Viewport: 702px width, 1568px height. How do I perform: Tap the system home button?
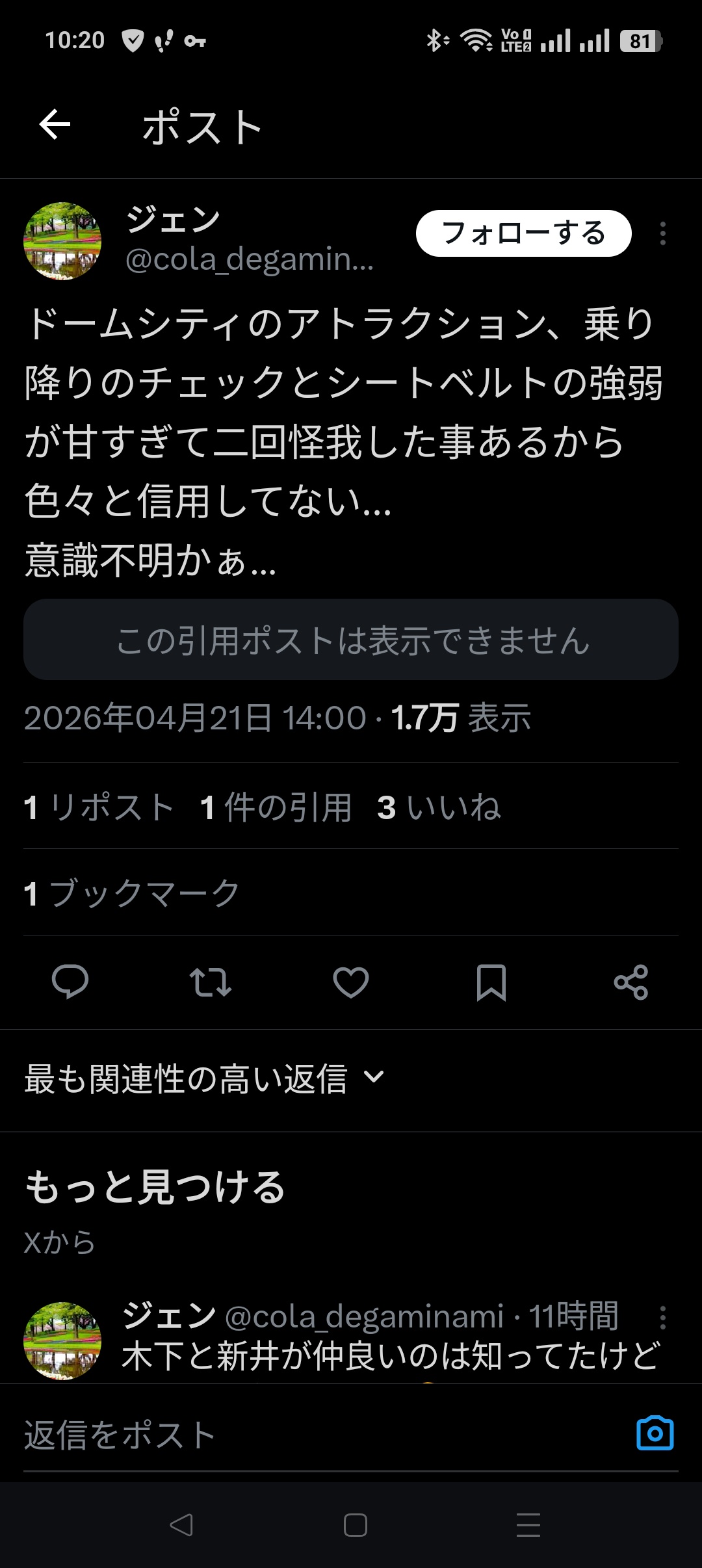point(355,1525)
